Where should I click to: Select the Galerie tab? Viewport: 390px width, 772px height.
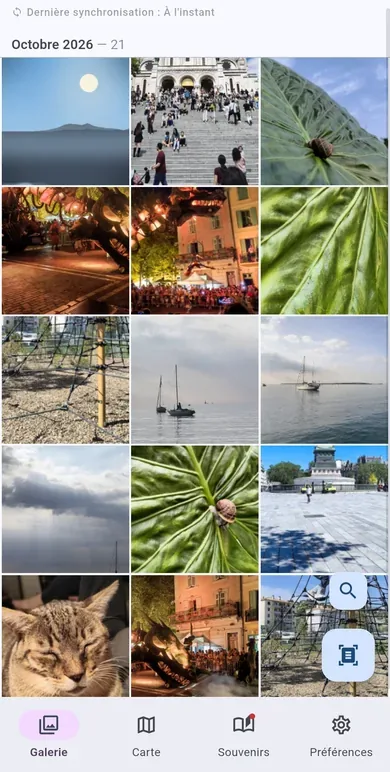click(x=49, y=736)
